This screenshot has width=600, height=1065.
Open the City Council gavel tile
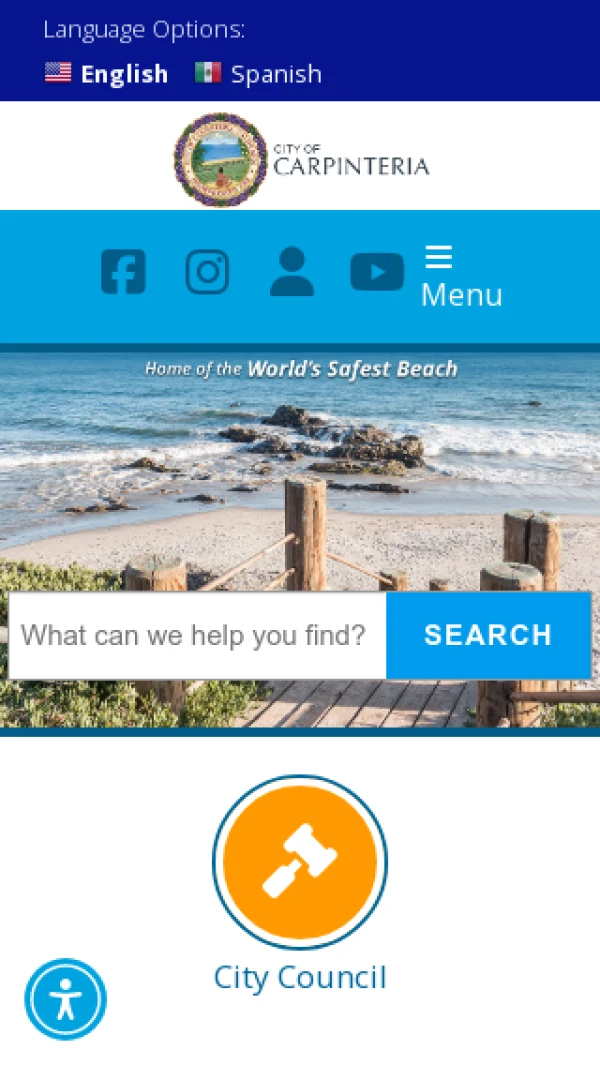click(x=300, y=862)
